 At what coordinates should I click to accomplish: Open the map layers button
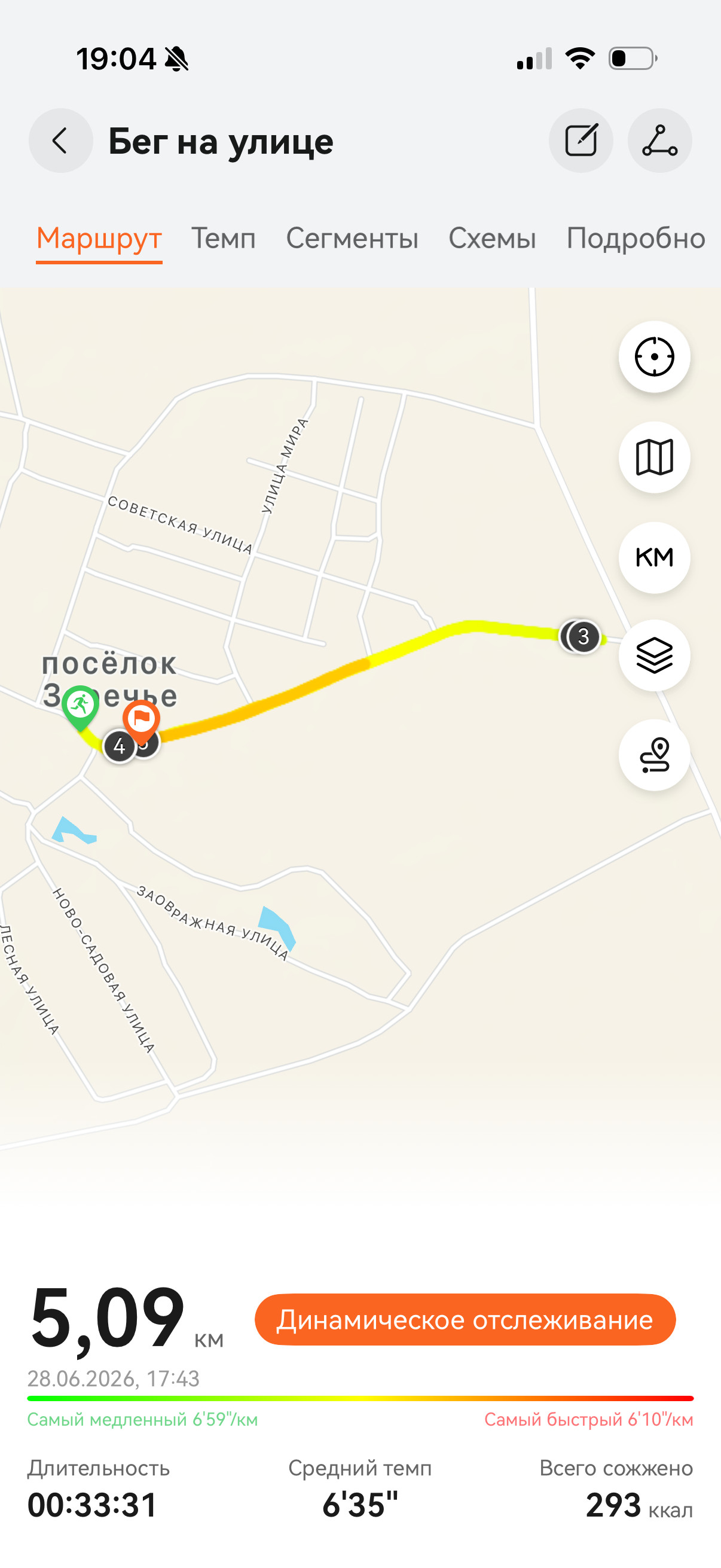[655, 655]
